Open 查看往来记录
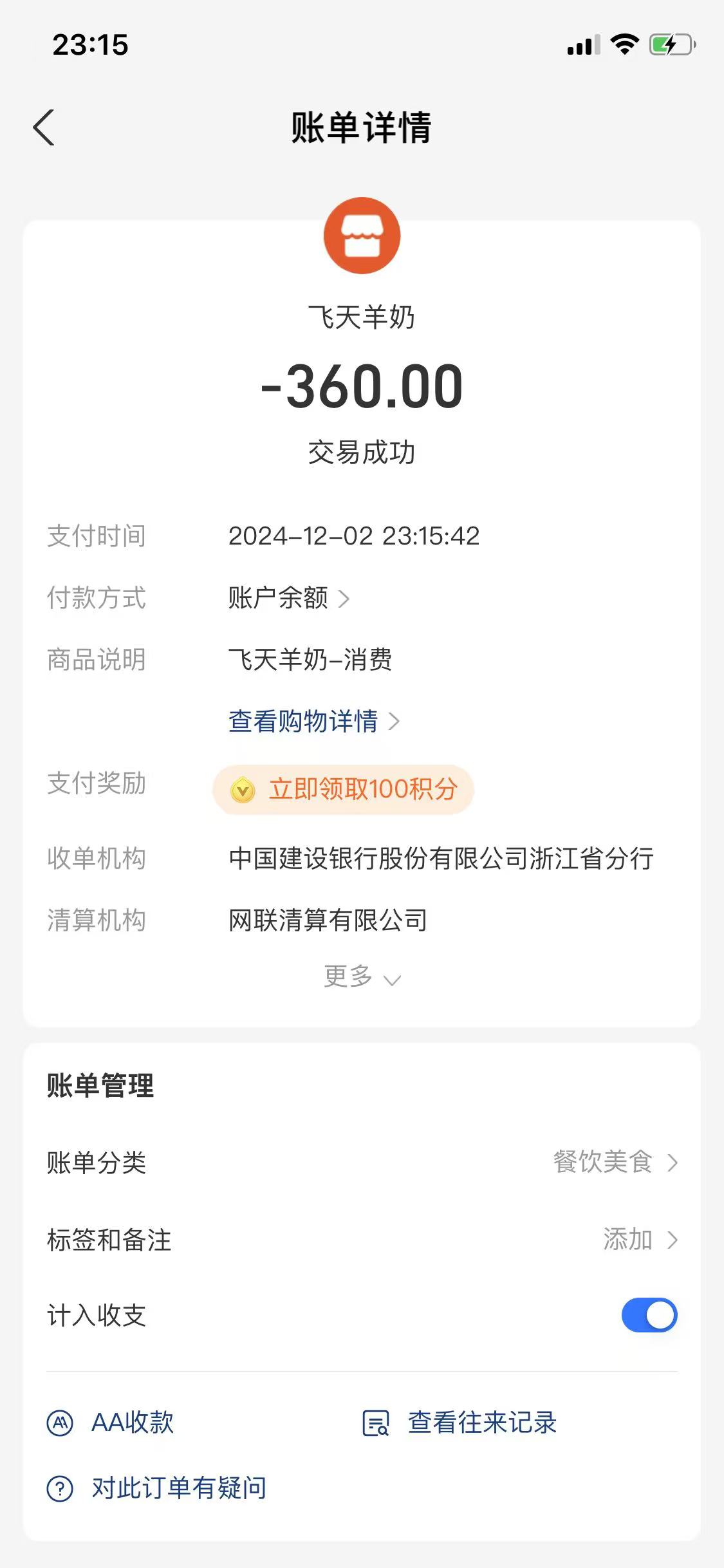This screenshot has width=724, height=1568. [x=459, y=1423]
